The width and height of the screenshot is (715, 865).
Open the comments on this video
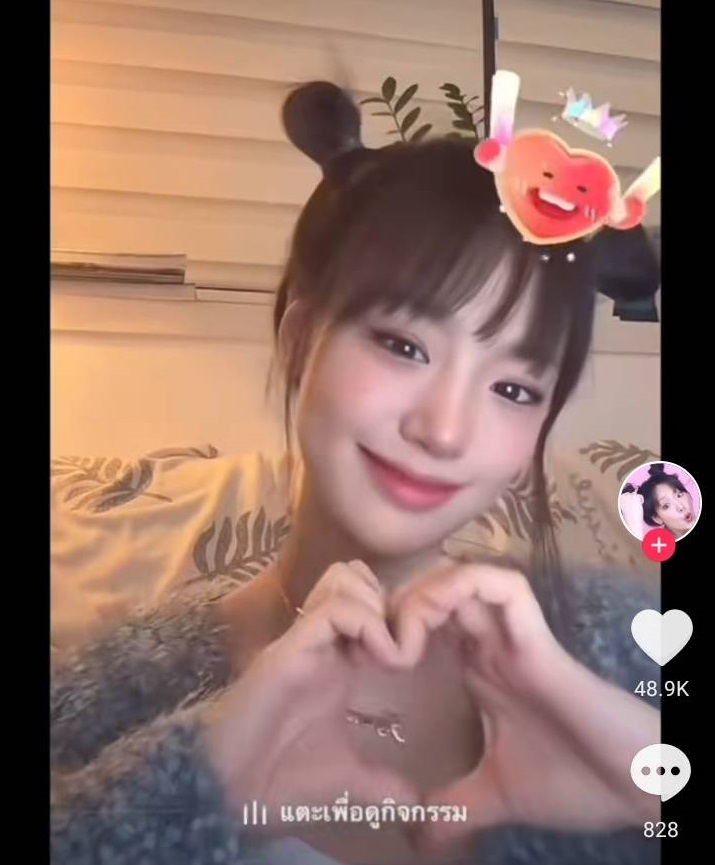tap(660, 773)
